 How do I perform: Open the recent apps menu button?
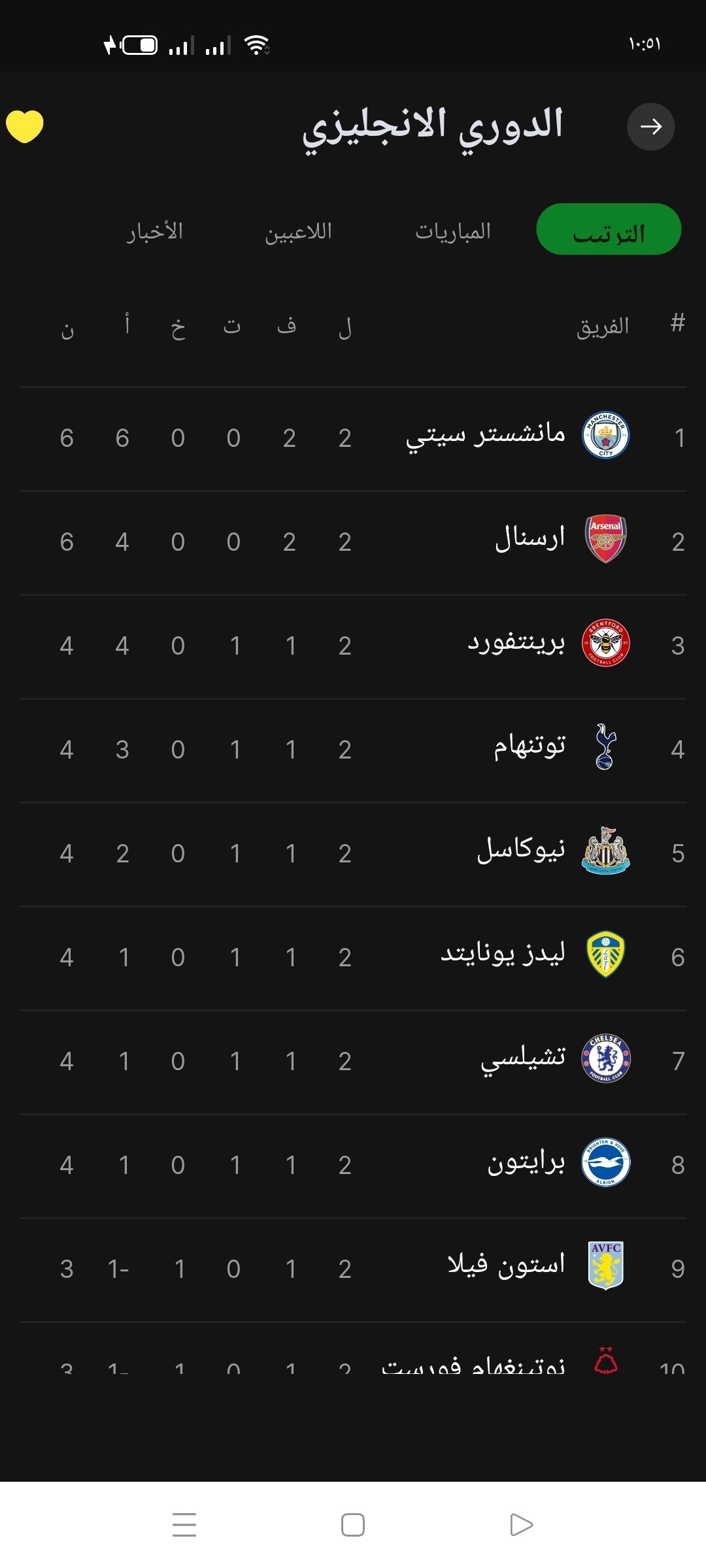coord(184,1525)
